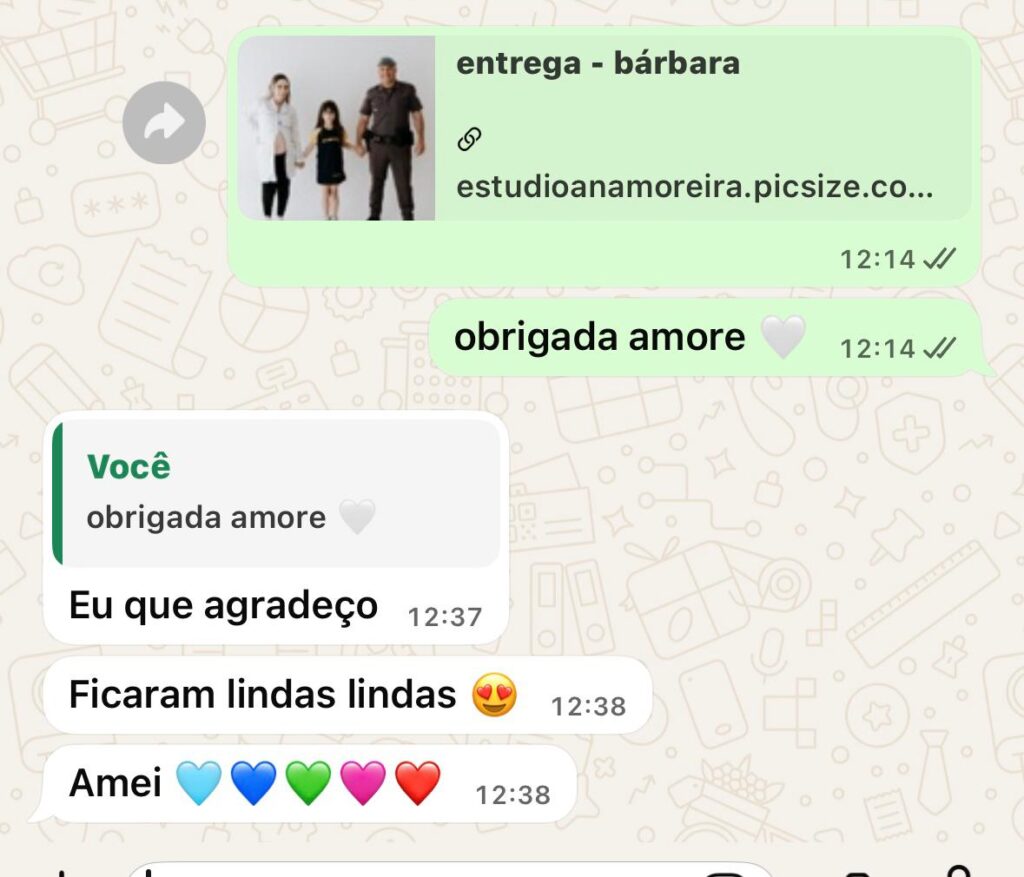The image size is (1024, 877).
Task: Jump to the quoted "obrigada amore" message
Action: (277, 492)
